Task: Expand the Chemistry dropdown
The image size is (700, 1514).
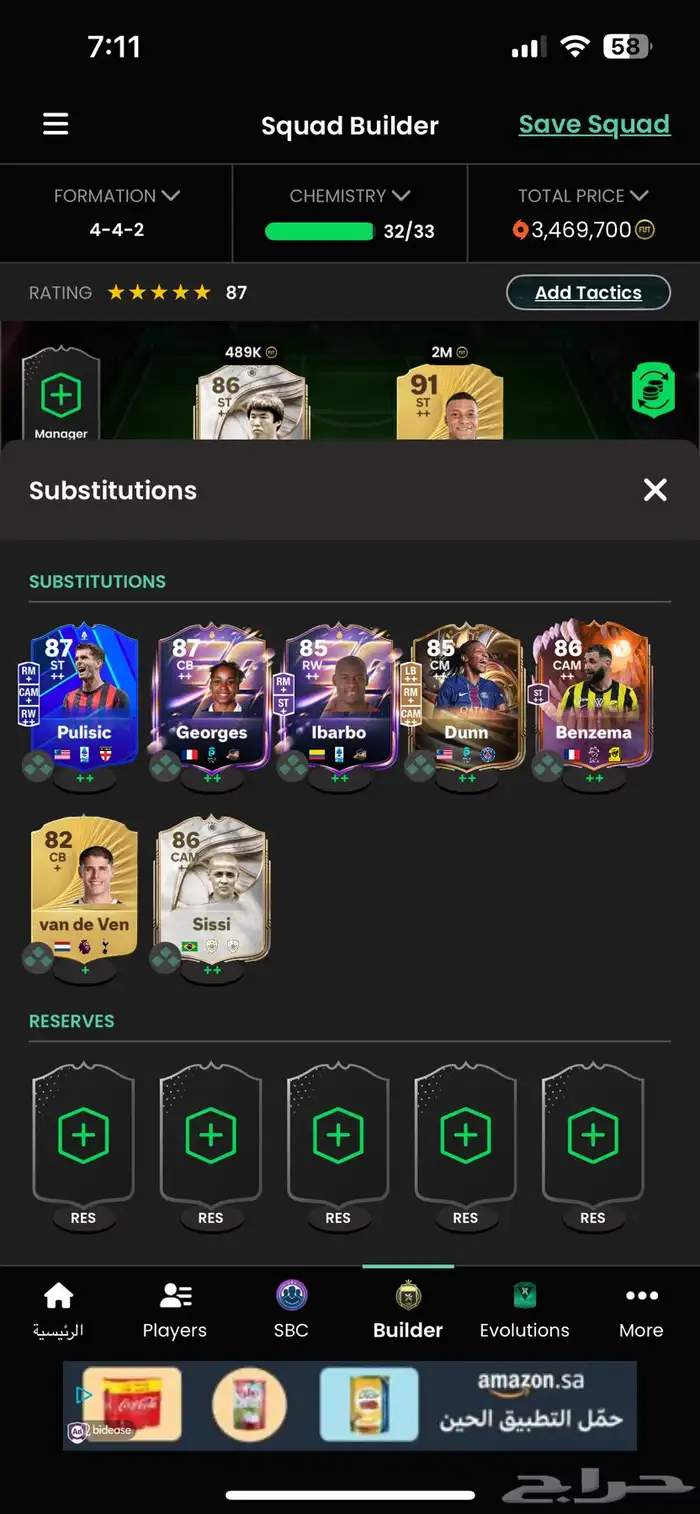Action: point(350,196)
